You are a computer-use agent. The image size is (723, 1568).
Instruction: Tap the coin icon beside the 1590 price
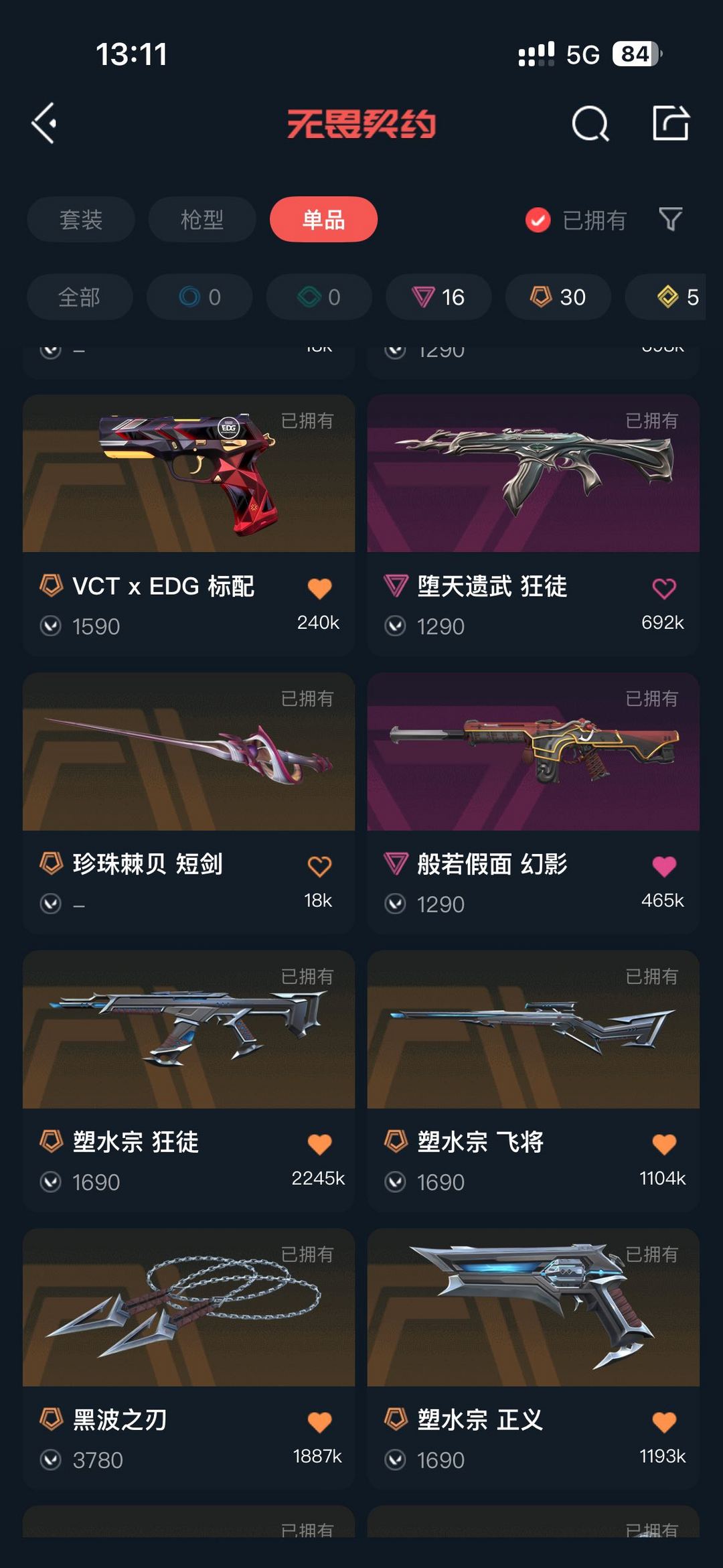52,626
